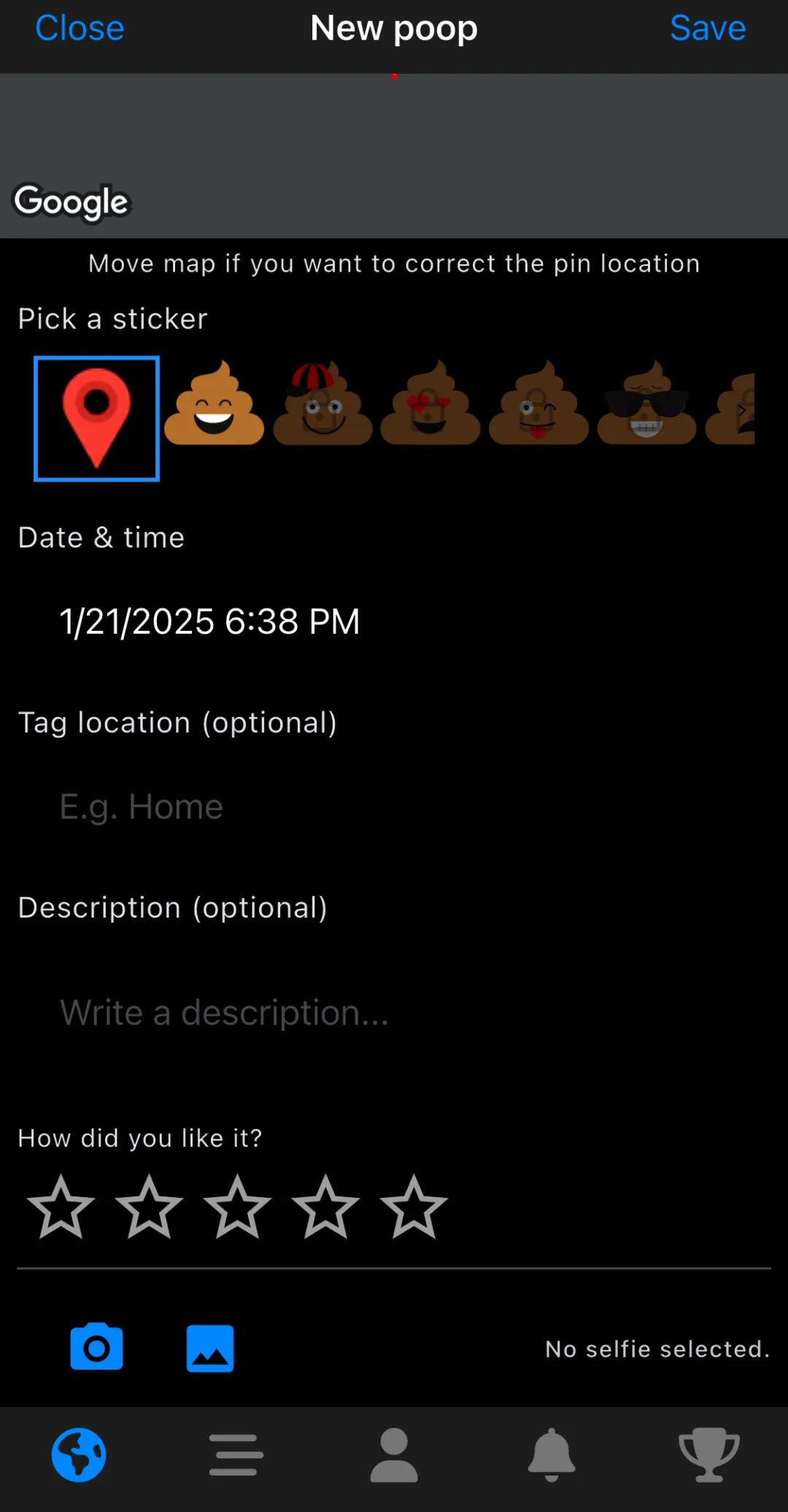The height and width of the screenshot is (1512, 788).
Task: Change the date and time 1/21/2025 6:38 PM
Action: pos(210,622)
